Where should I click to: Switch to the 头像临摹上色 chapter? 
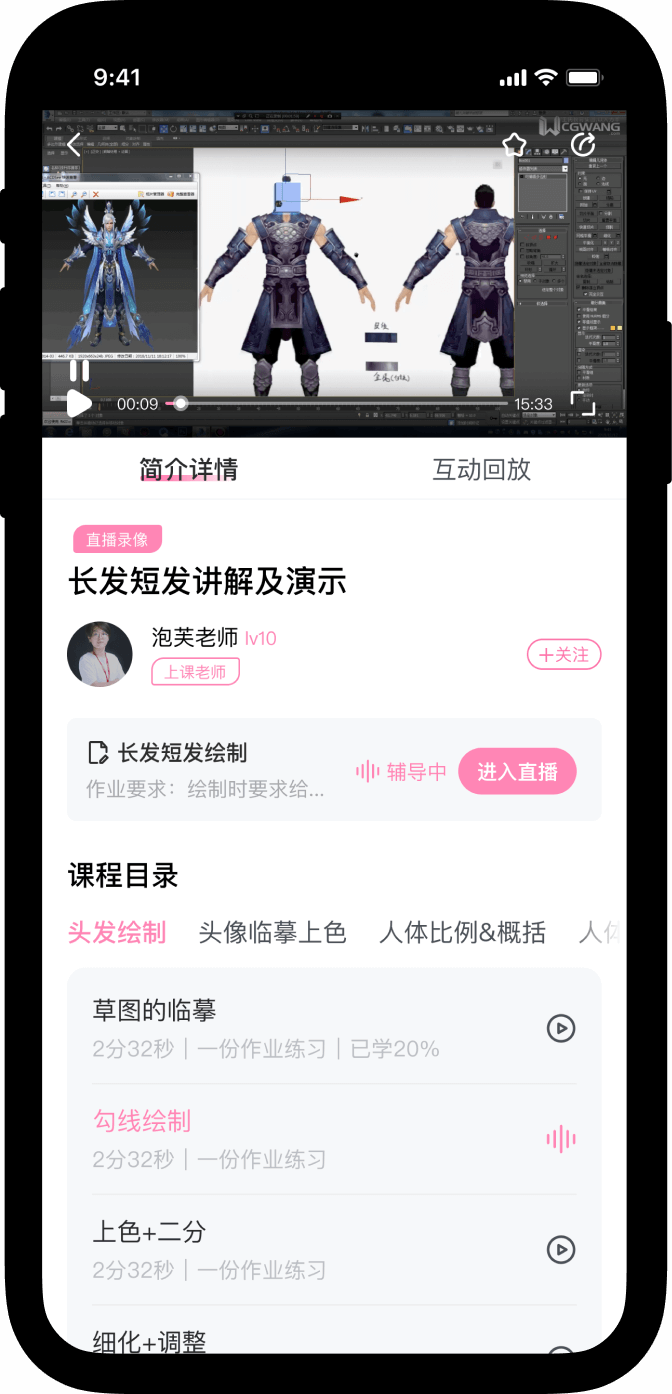tap(272, 933)
